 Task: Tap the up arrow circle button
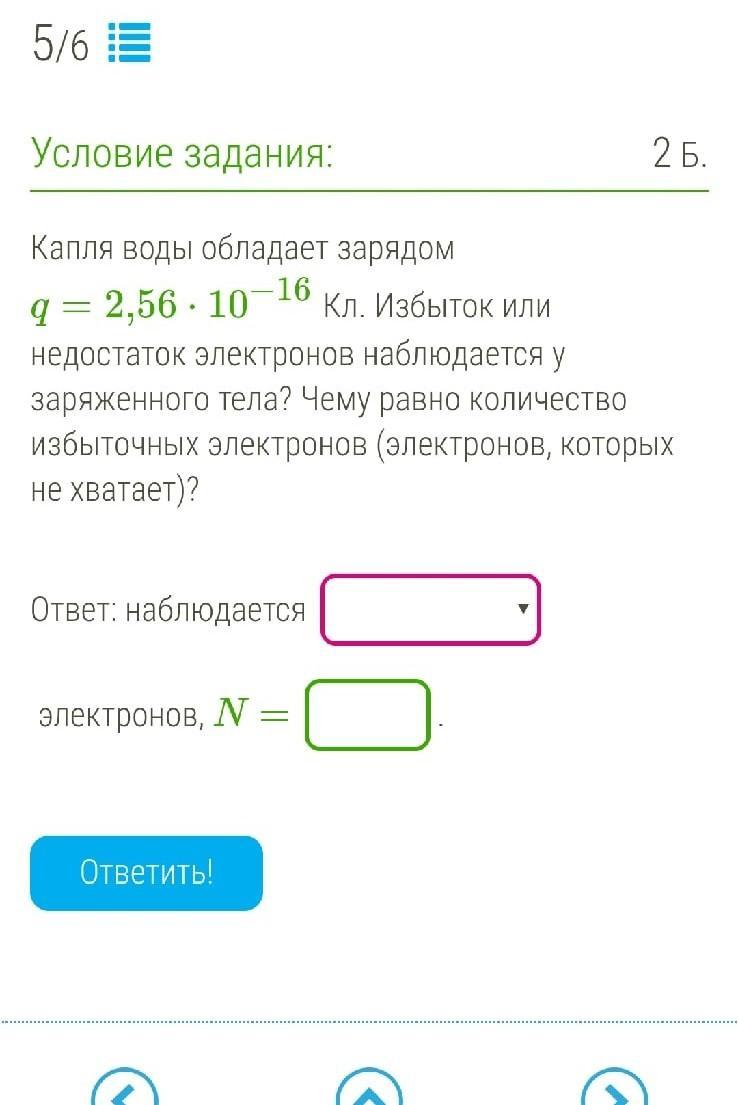point(369,1090)
